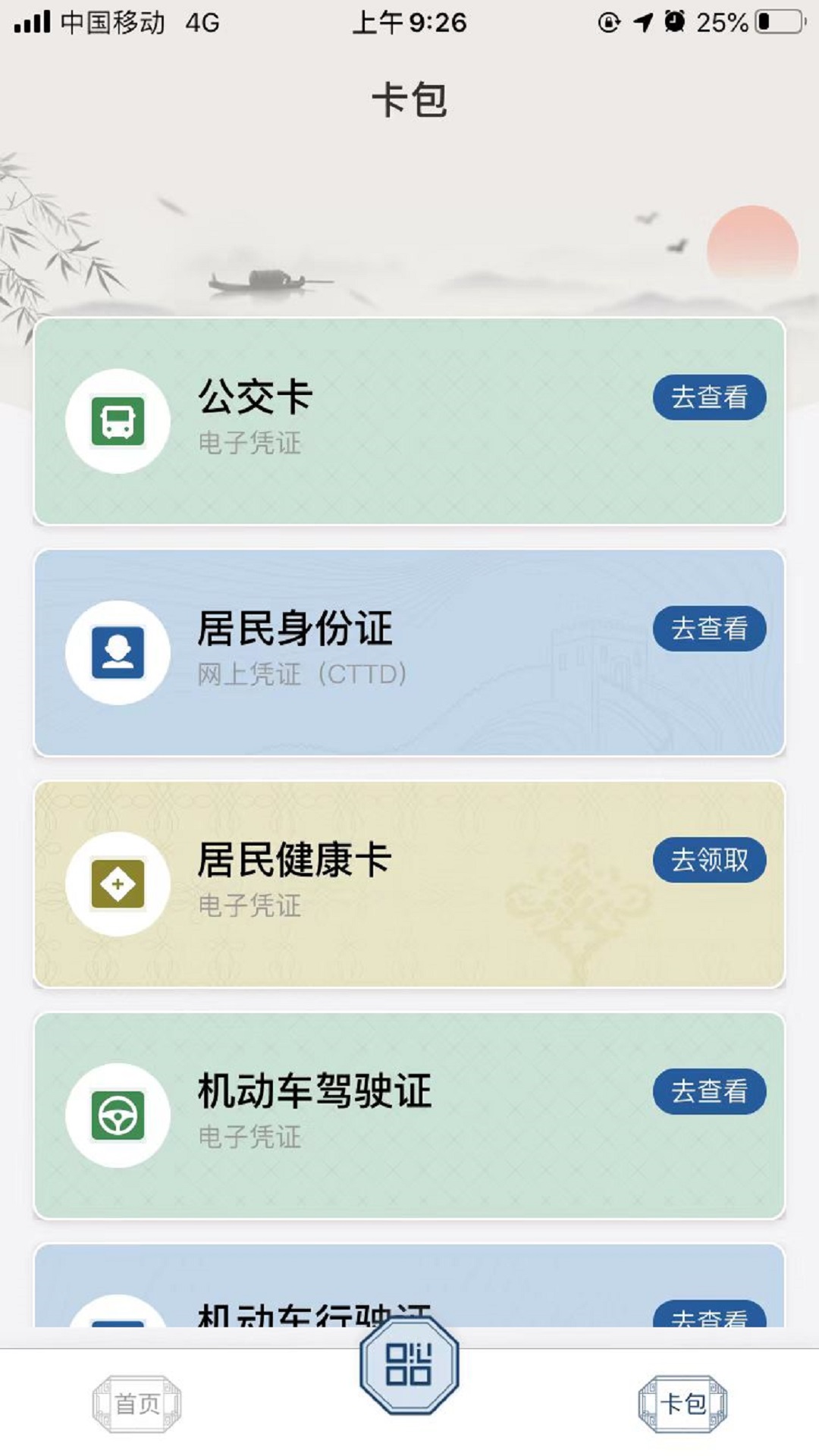Switch to the 首页 tab

pos(136,1404)
